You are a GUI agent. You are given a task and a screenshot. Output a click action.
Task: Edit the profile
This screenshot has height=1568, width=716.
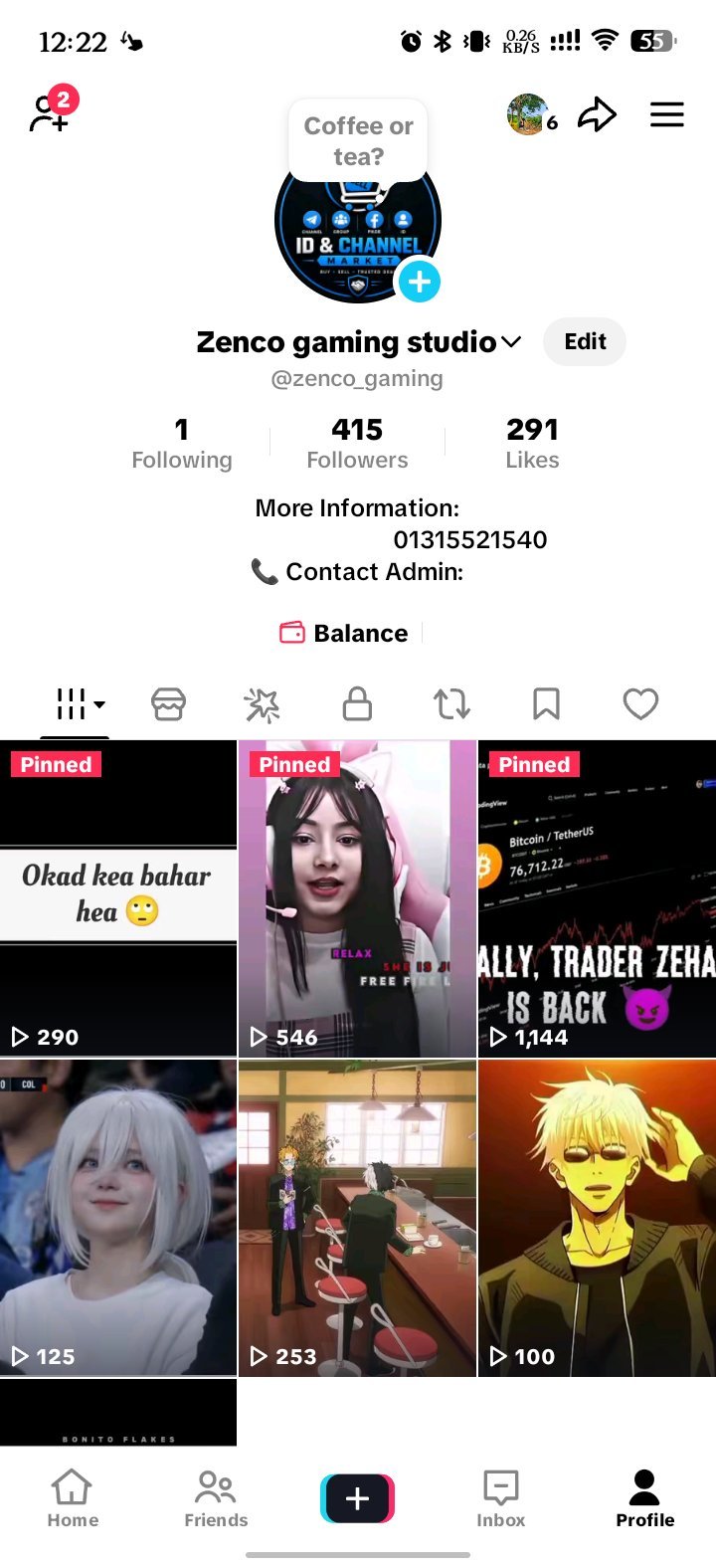pyautogui.click(x=585, y=341)
